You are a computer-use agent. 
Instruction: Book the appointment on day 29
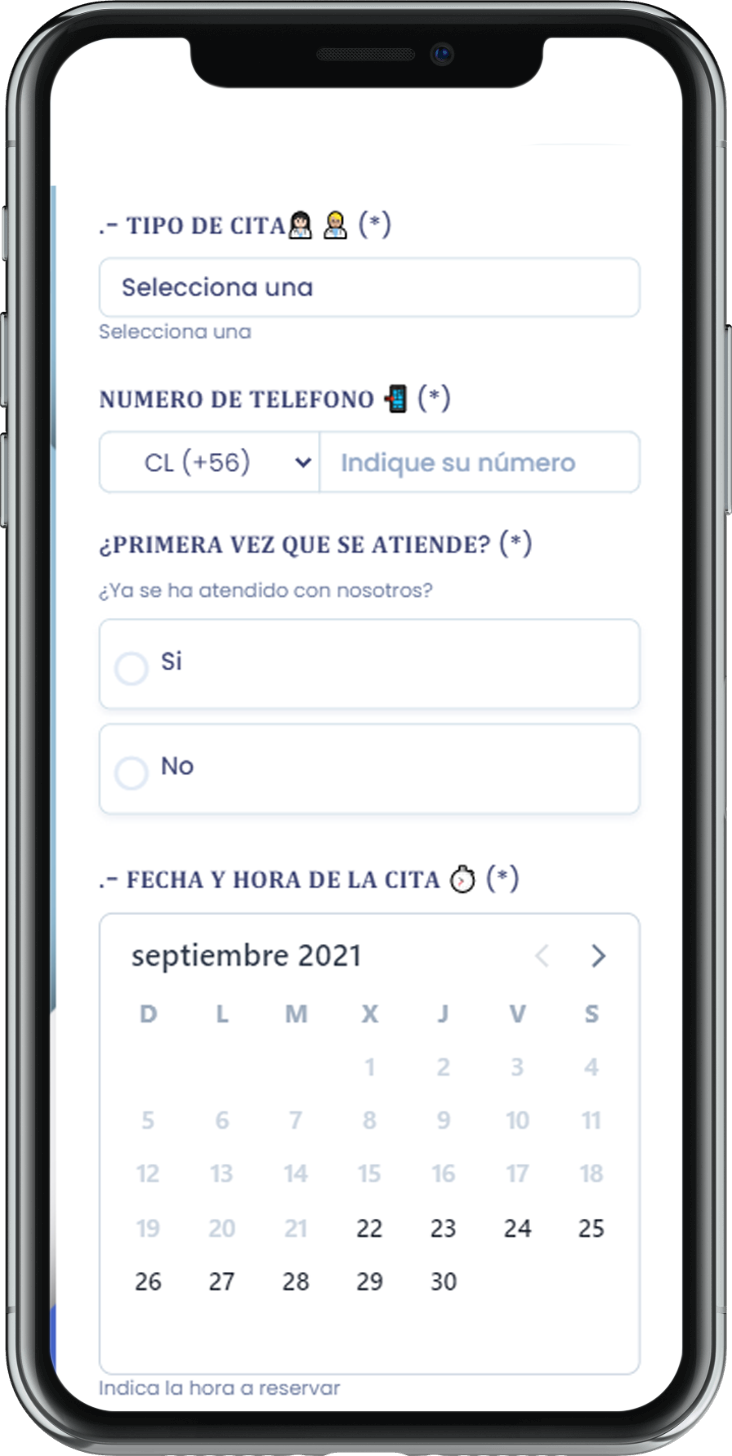369,1282
